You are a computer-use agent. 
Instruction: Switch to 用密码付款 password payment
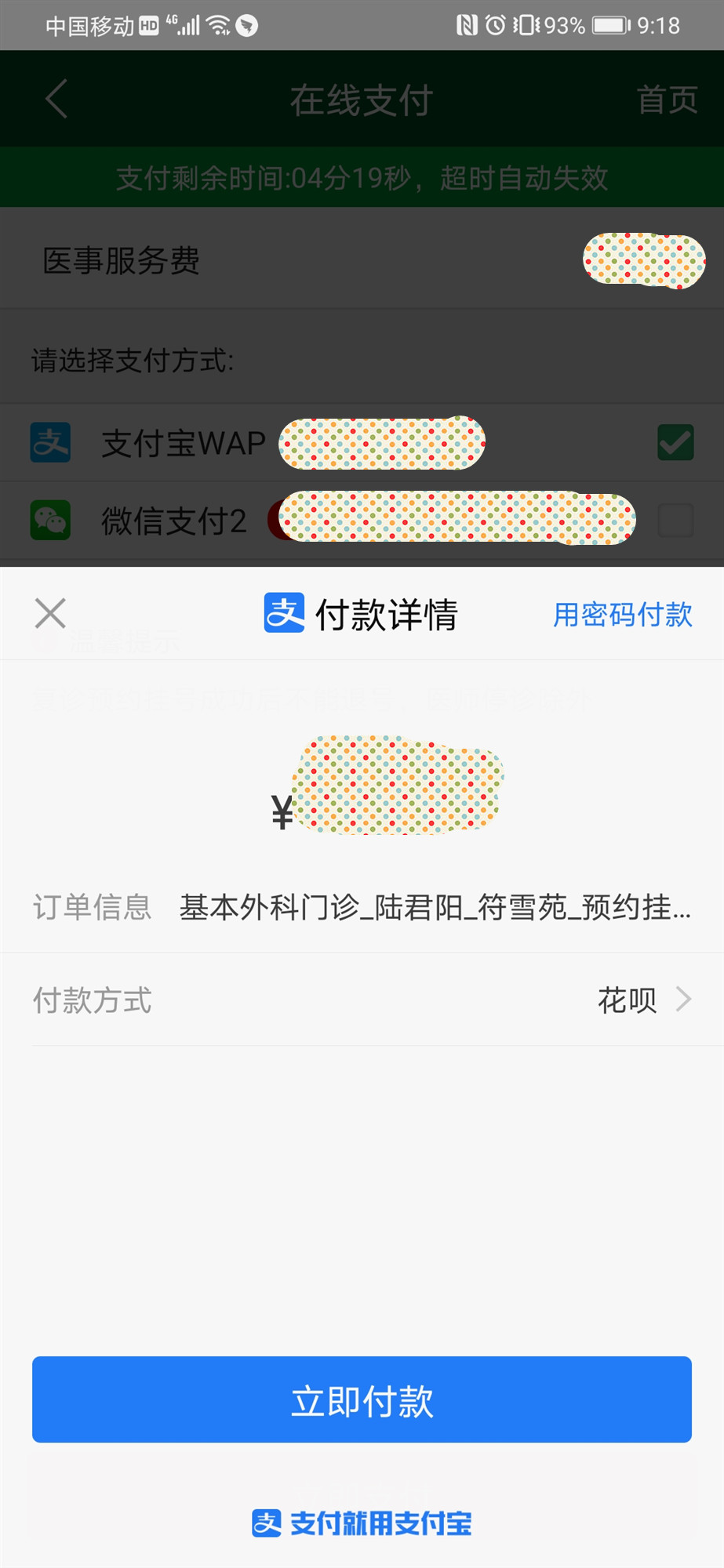tap(623, 615)
